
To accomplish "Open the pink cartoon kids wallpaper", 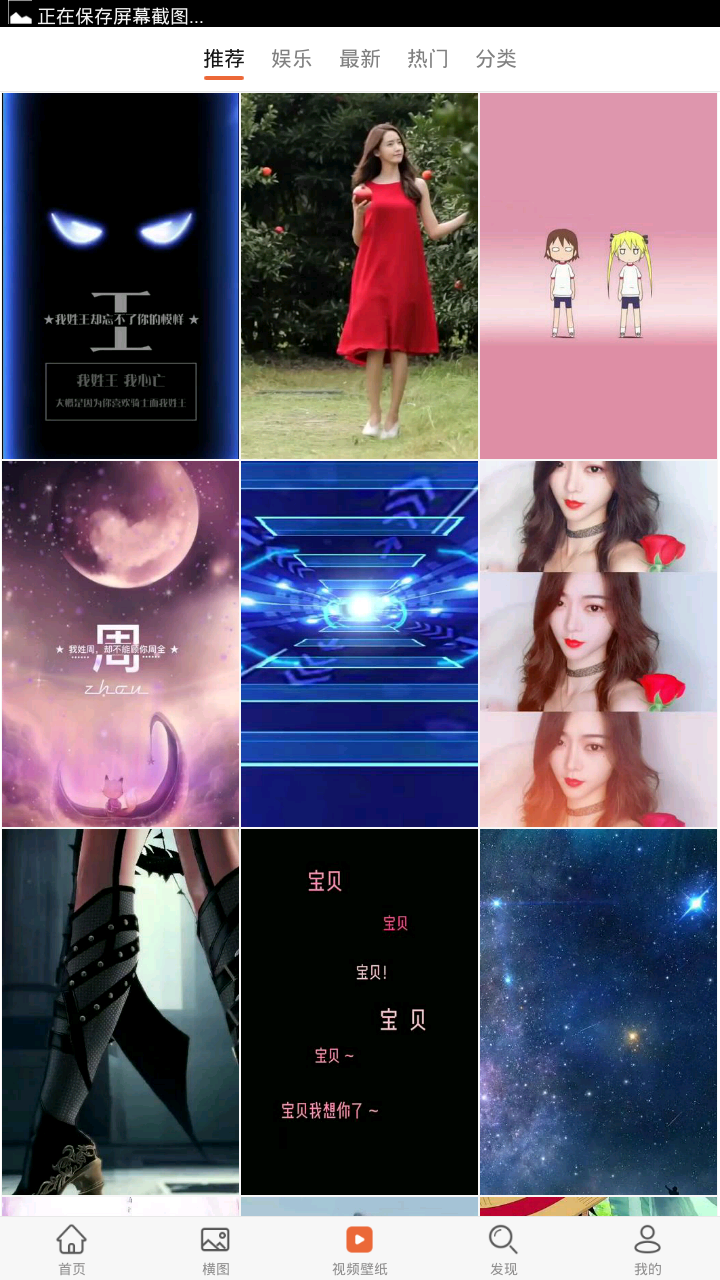I will pos(598,276).
